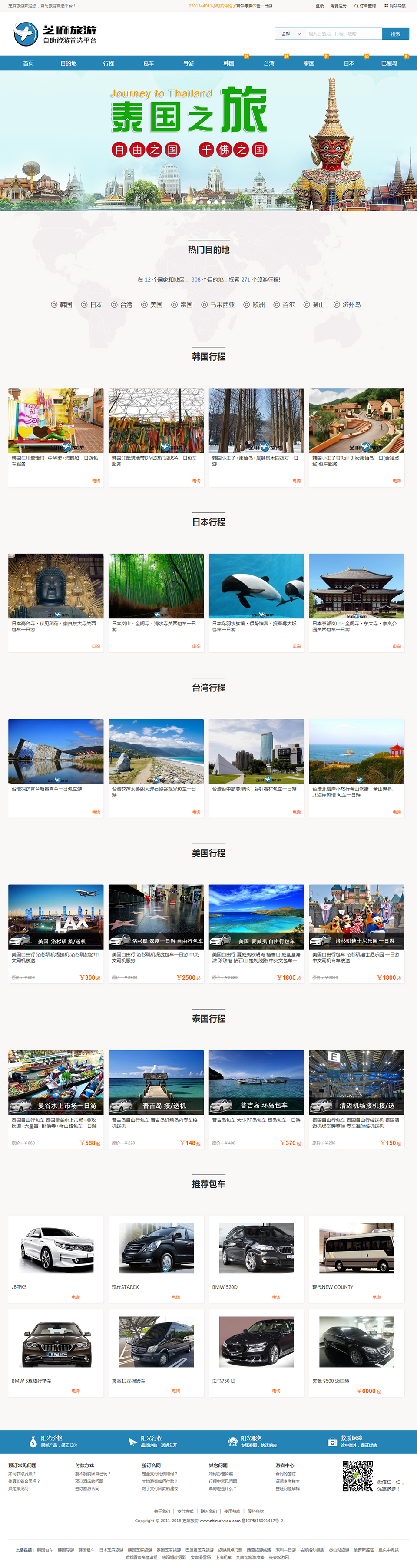Go to the 目的地 nav tab

coord(68,63)
